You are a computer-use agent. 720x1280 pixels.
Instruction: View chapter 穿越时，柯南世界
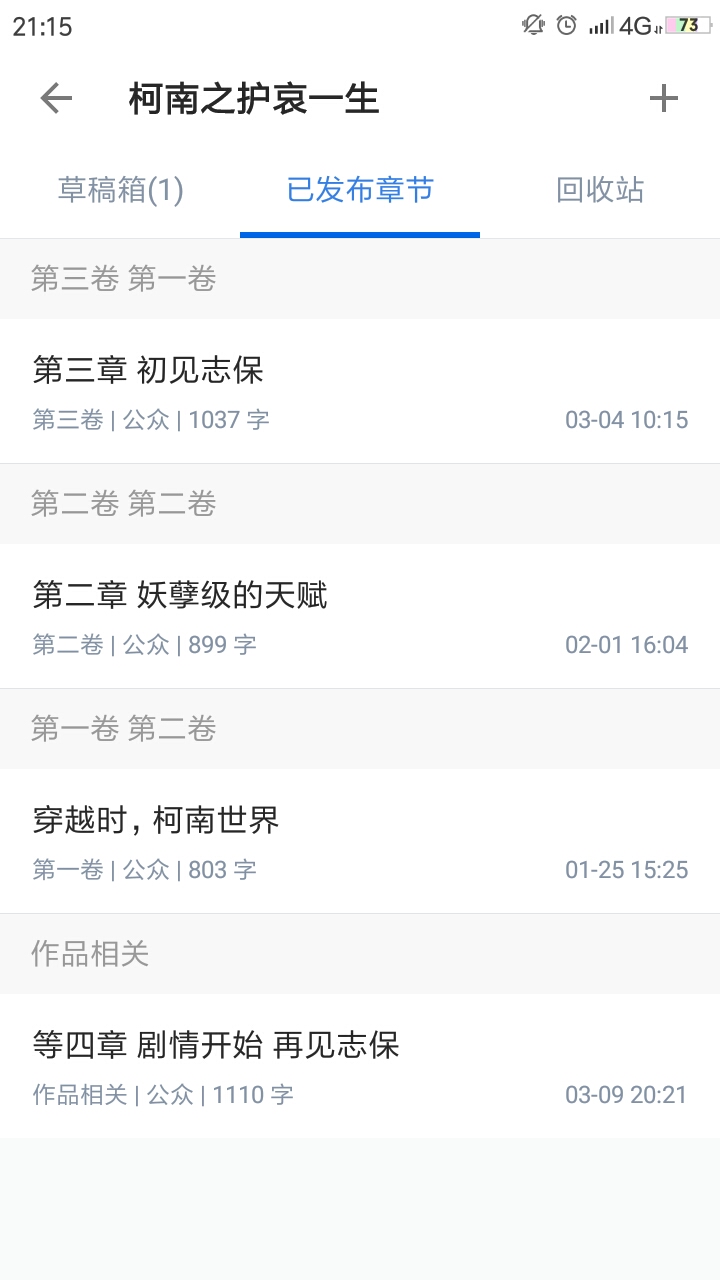coord(360,841)
